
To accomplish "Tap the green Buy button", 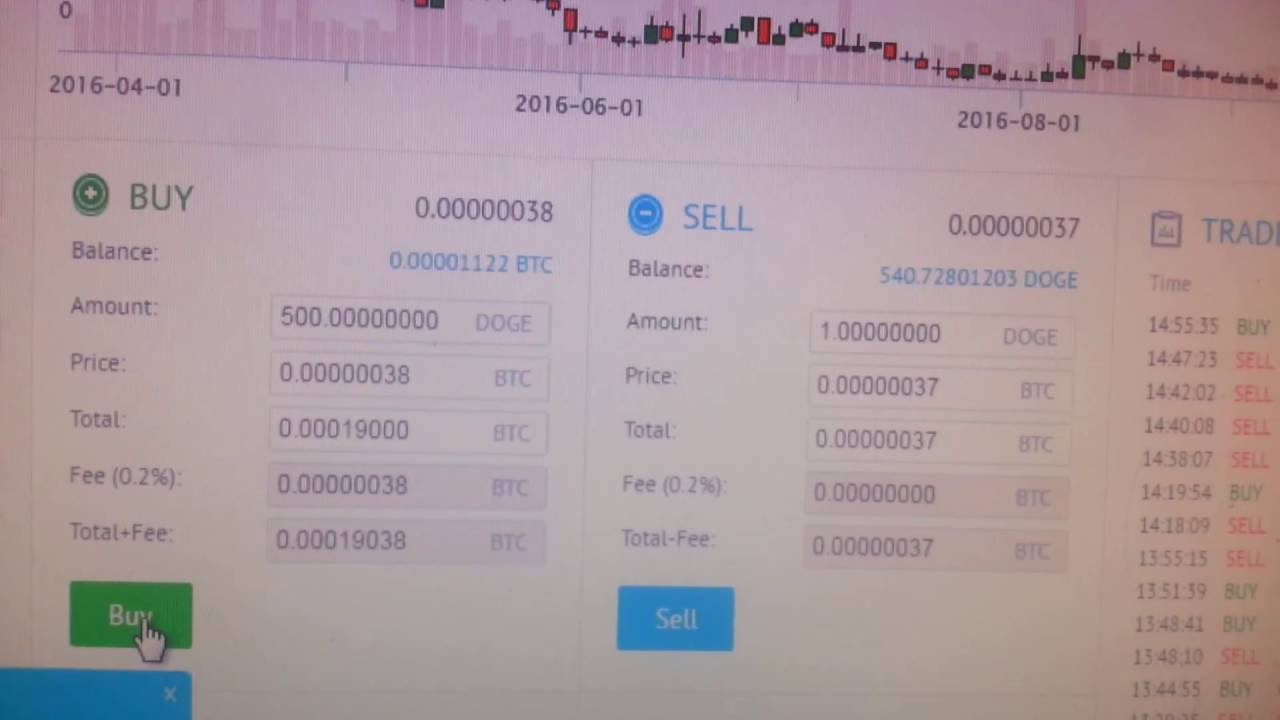I will 130,614.
